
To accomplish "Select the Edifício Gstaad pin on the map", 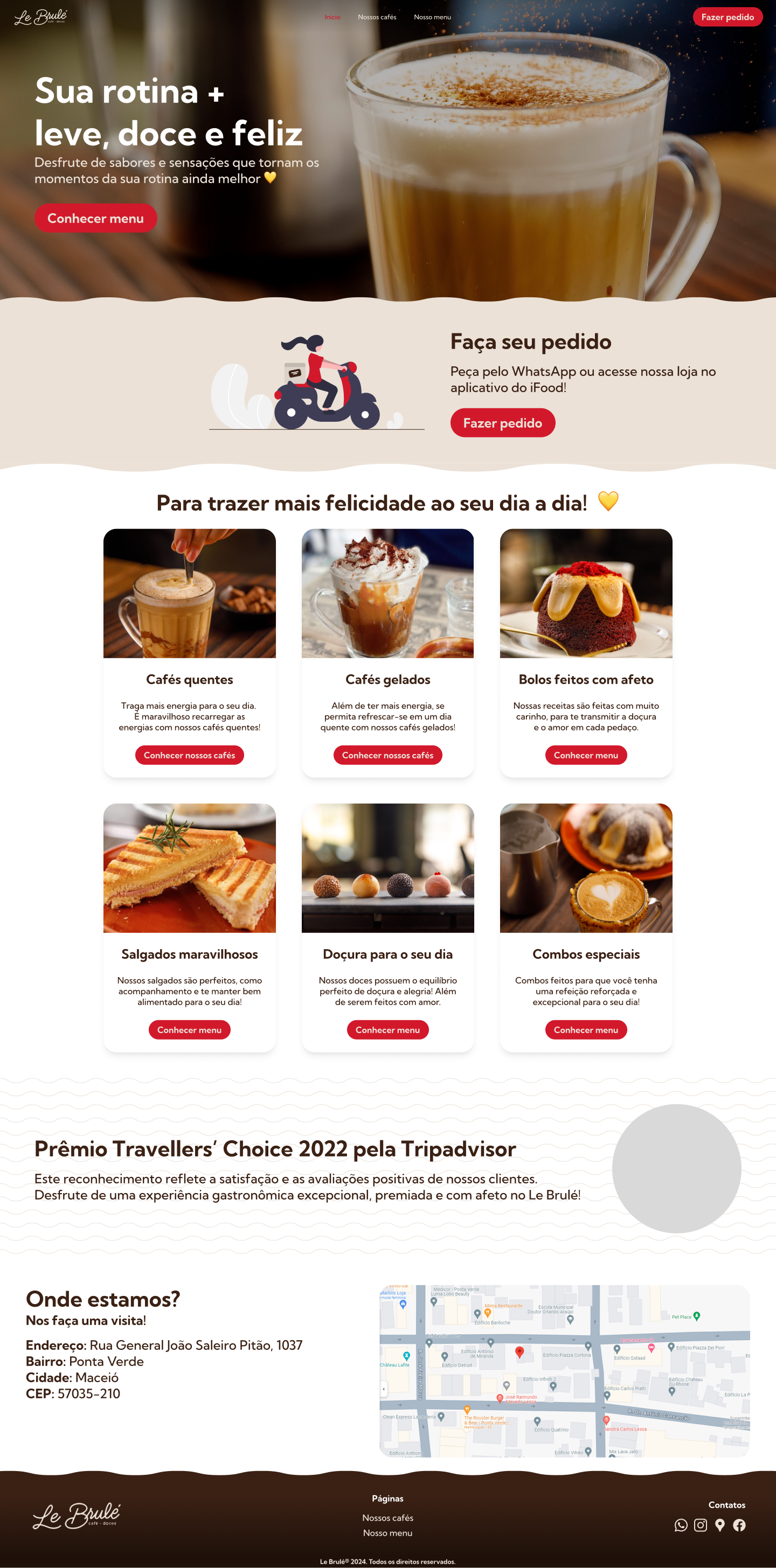I will pyautogui.click(x=618, y=1348).
